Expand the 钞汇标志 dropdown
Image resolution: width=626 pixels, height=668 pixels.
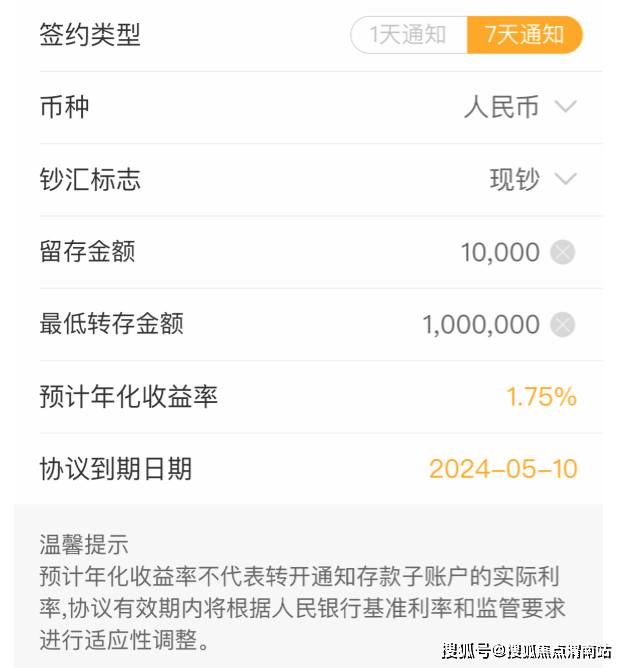coord(565,179)
